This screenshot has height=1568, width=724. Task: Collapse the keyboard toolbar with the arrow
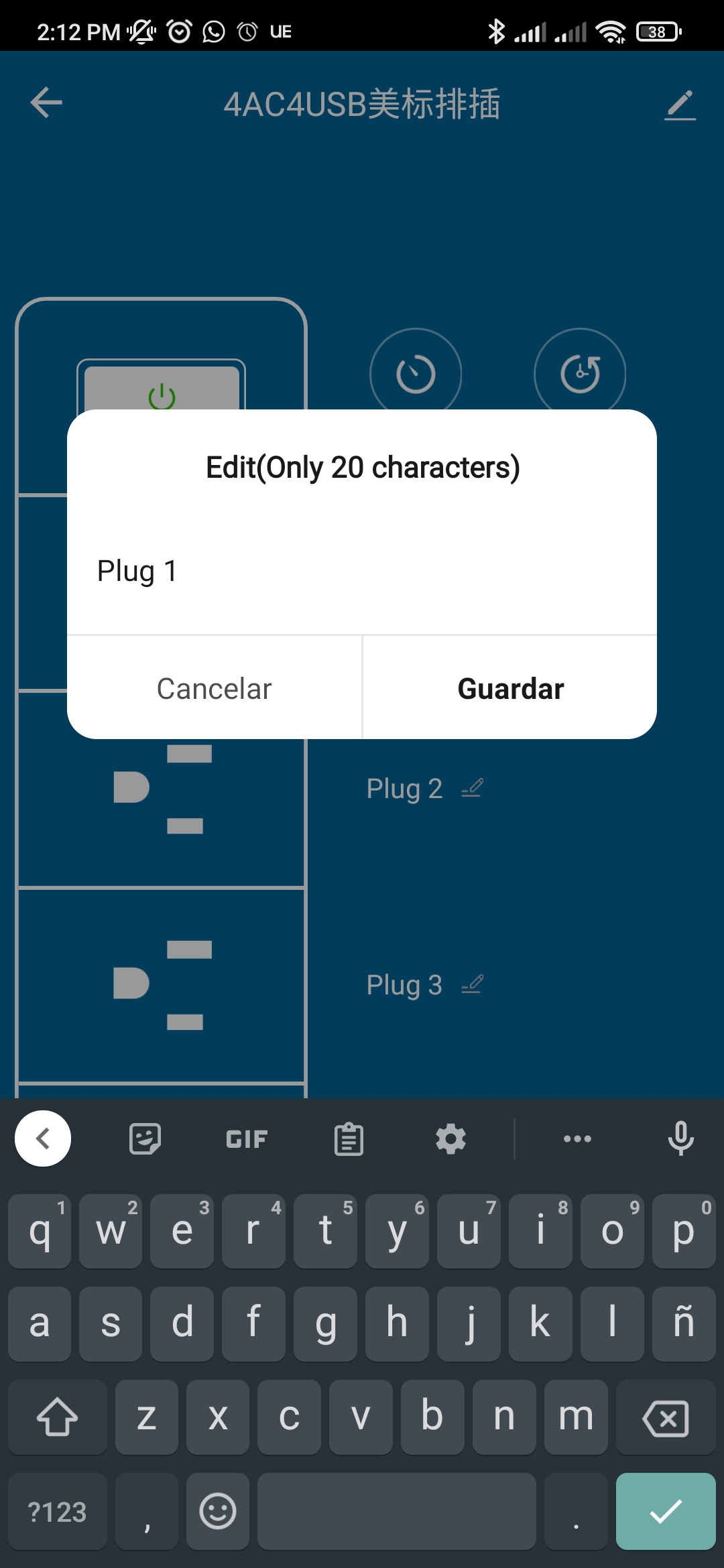tap(43, 1138)
